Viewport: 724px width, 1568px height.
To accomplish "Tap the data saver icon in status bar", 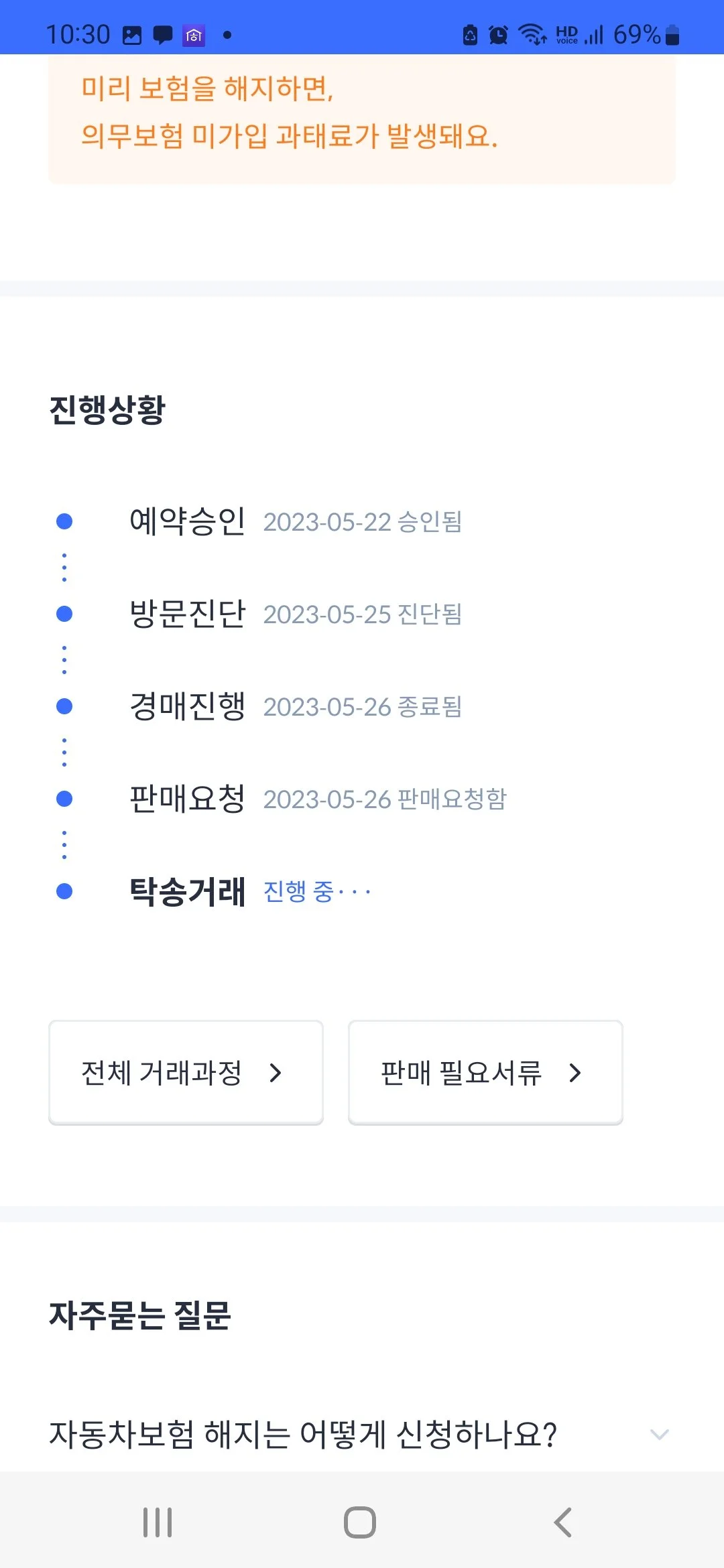I will pos(471,34).
